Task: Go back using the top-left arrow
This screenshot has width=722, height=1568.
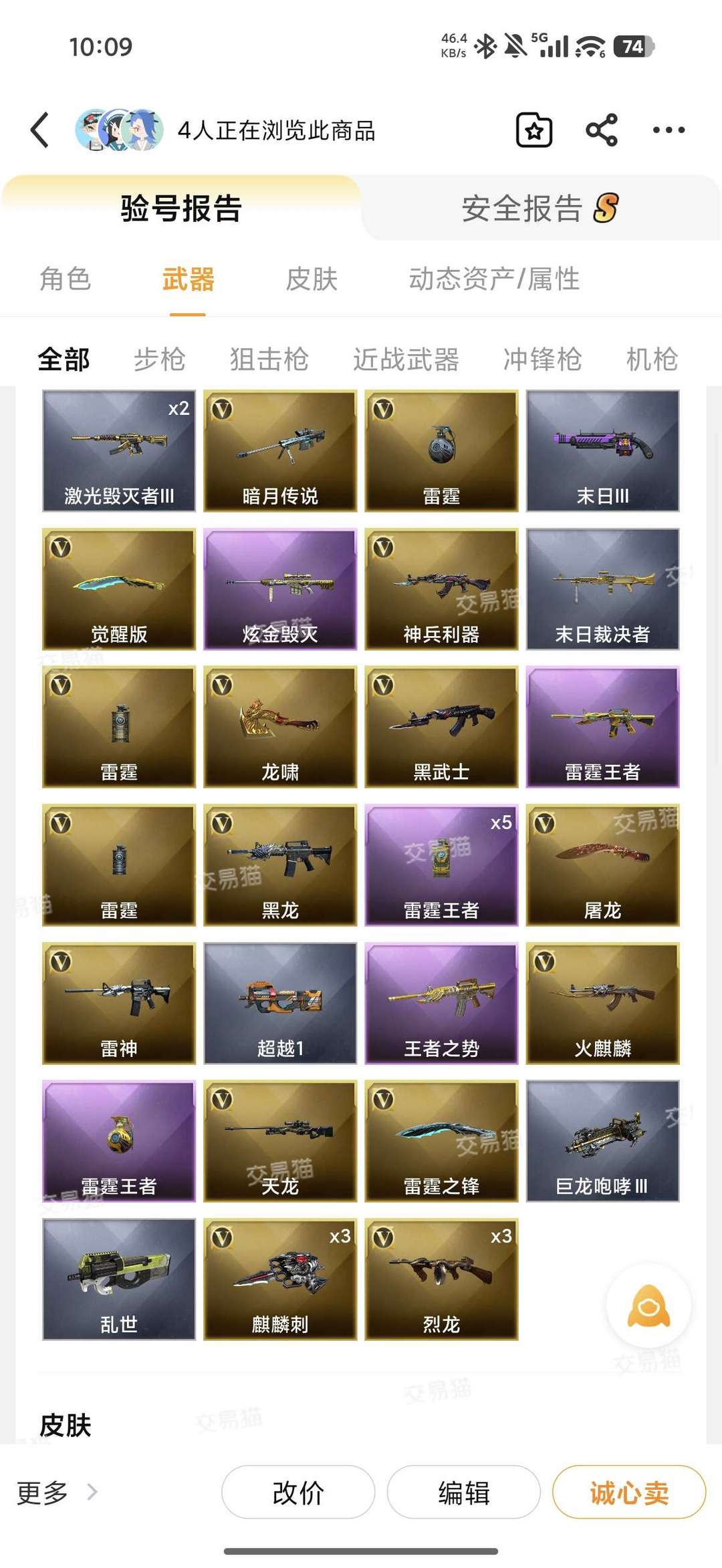Action: pos(40,130)
